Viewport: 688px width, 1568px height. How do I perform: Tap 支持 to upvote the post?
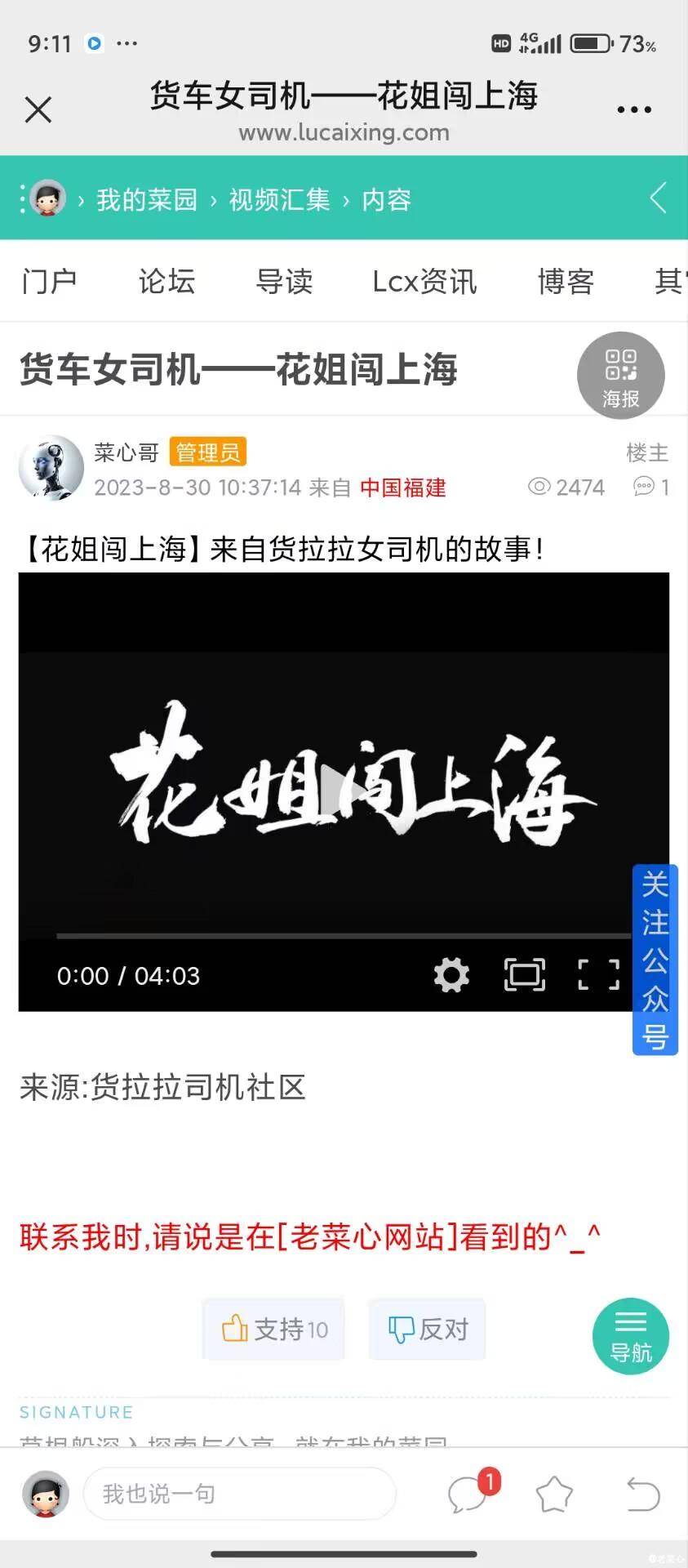tap(274, 1330)
